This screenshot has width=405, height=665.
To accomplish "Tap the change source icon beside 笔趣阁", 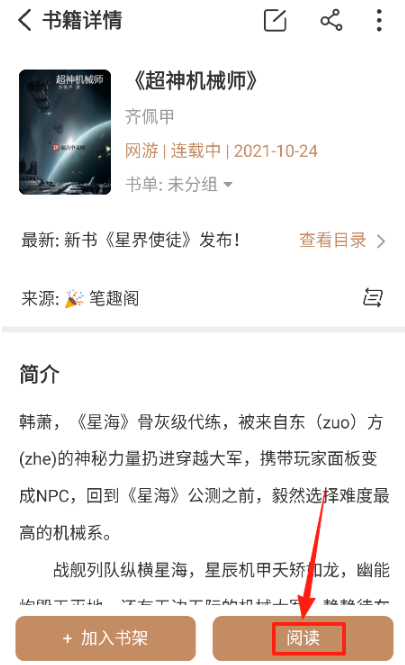I will click(373, 297).
